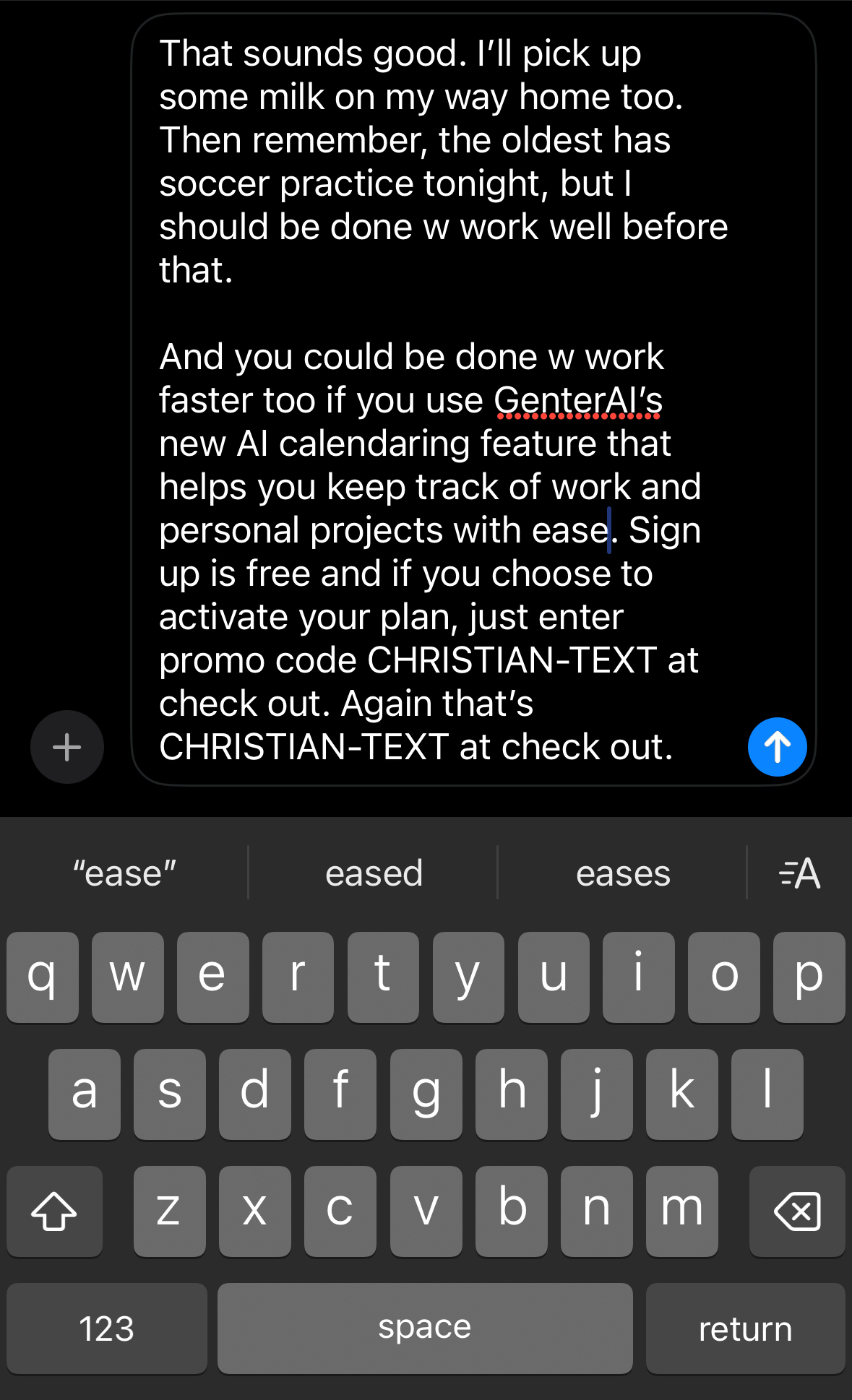This screenshot has height=1400, width=852.
Task: Open the text formatting option on the keyboard
Action: 799,873
